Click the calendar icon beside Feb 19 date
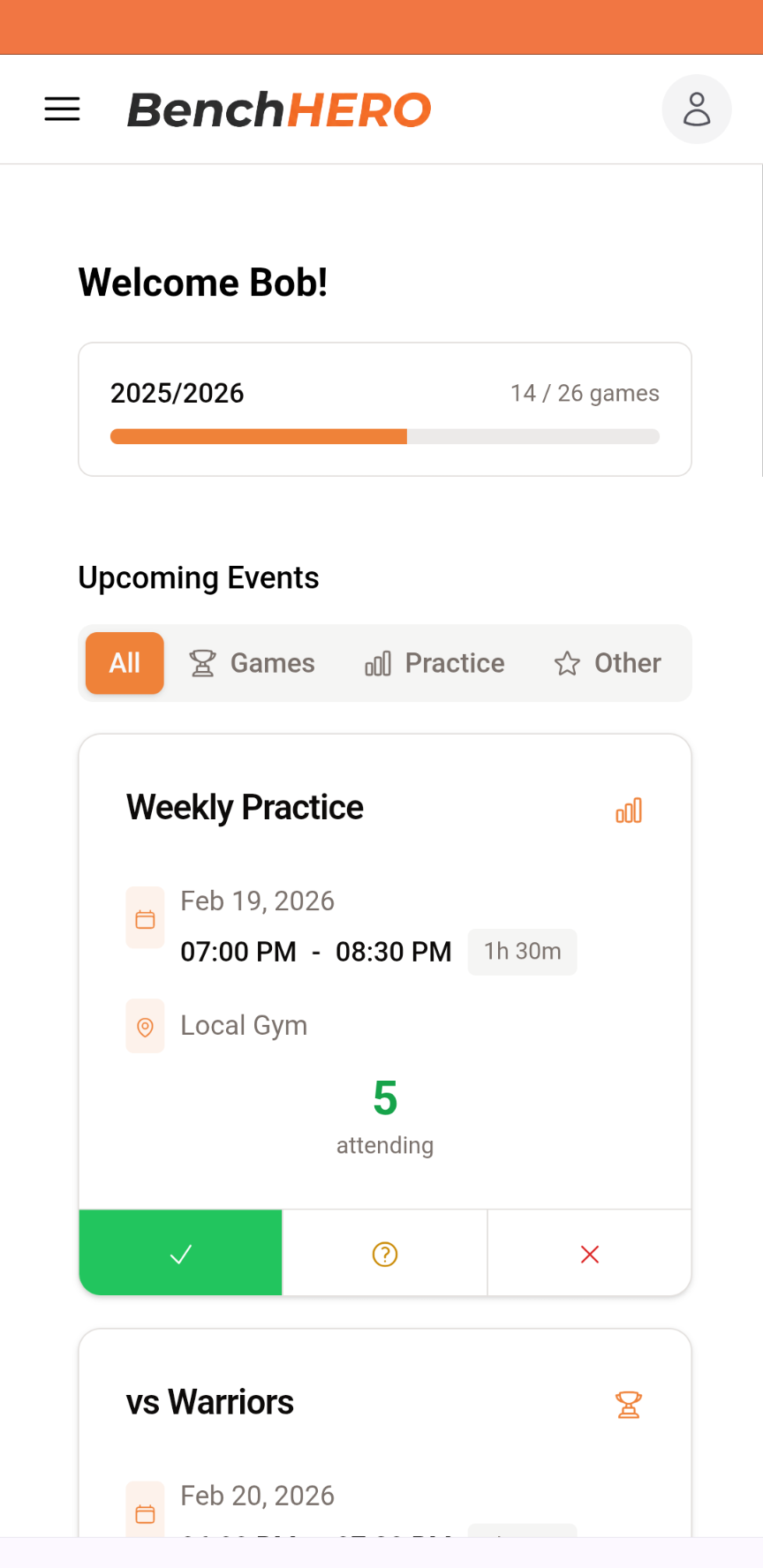Screen dimensions: 763x1568 [145, 917]
